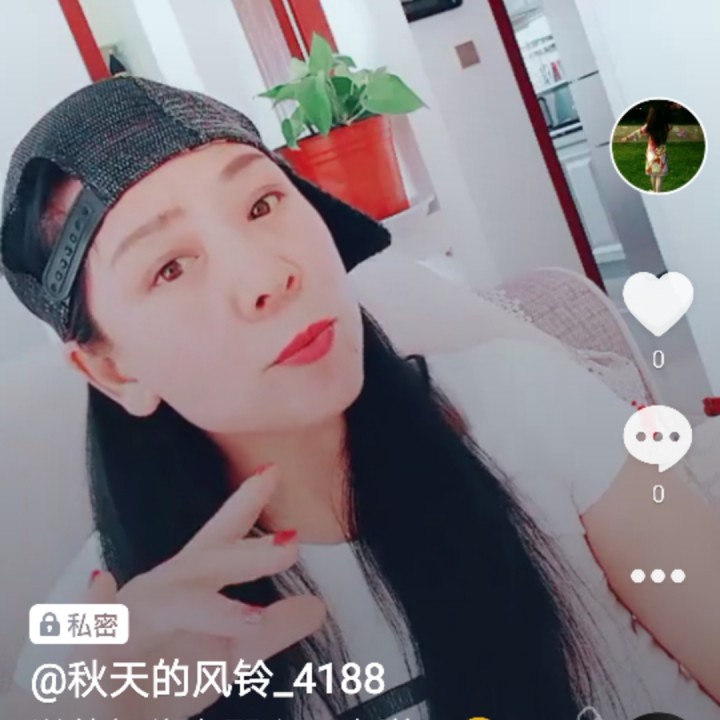The height and width of the screenshot is (720, 720).
Task: Open the comments speech bubble
Action: tap(658, 437)
